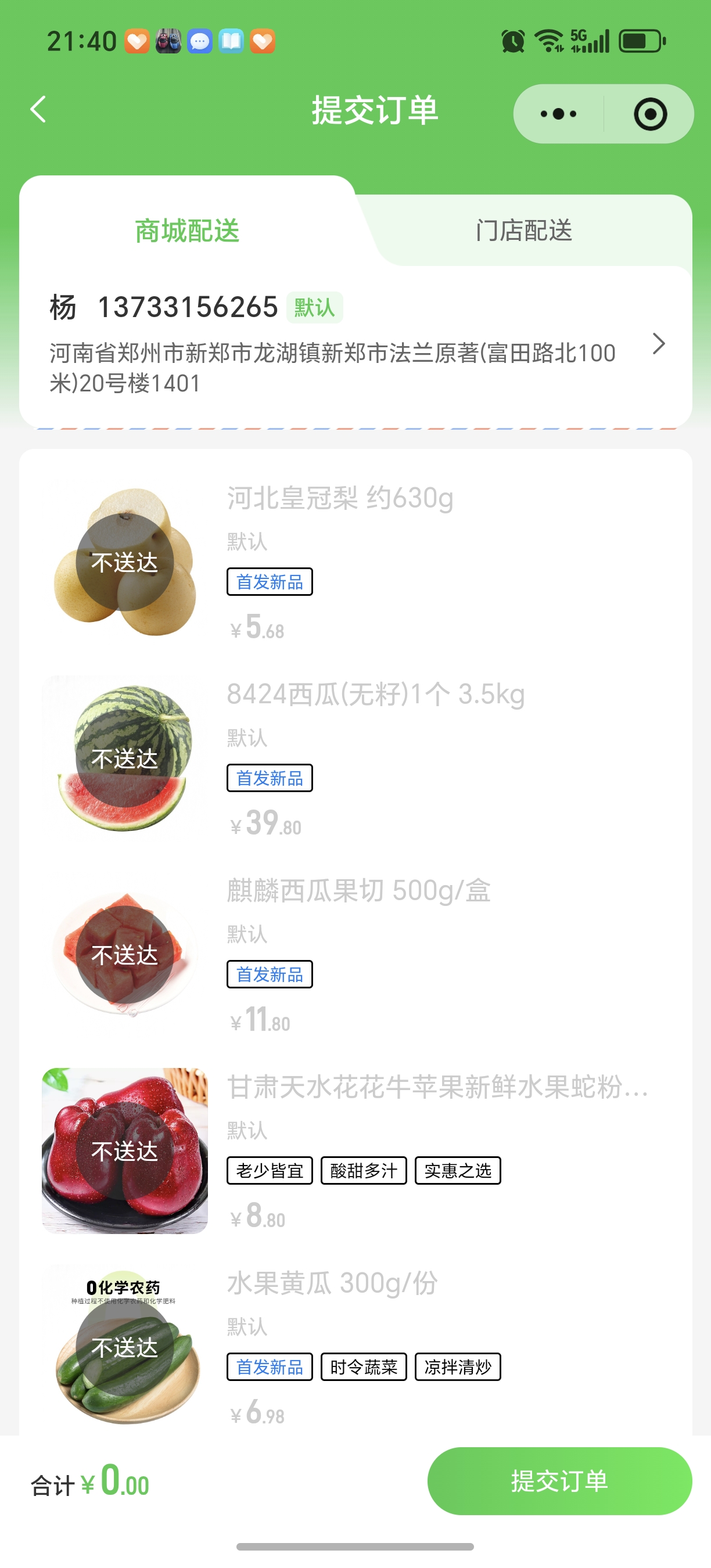
Task: Open the 河北皇冠梨 约630g item
Action: point(340,498)
